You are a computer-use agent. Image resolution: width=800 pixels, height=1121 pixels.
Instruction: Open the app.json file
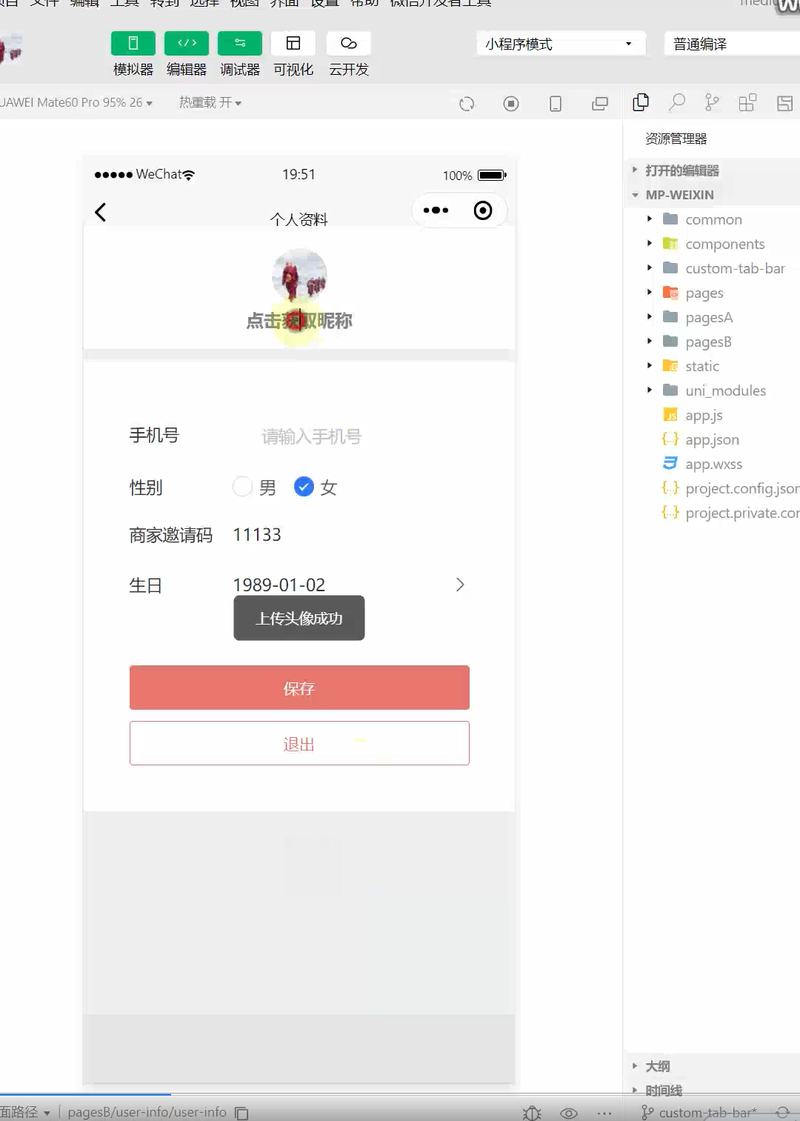click(711, 440)
